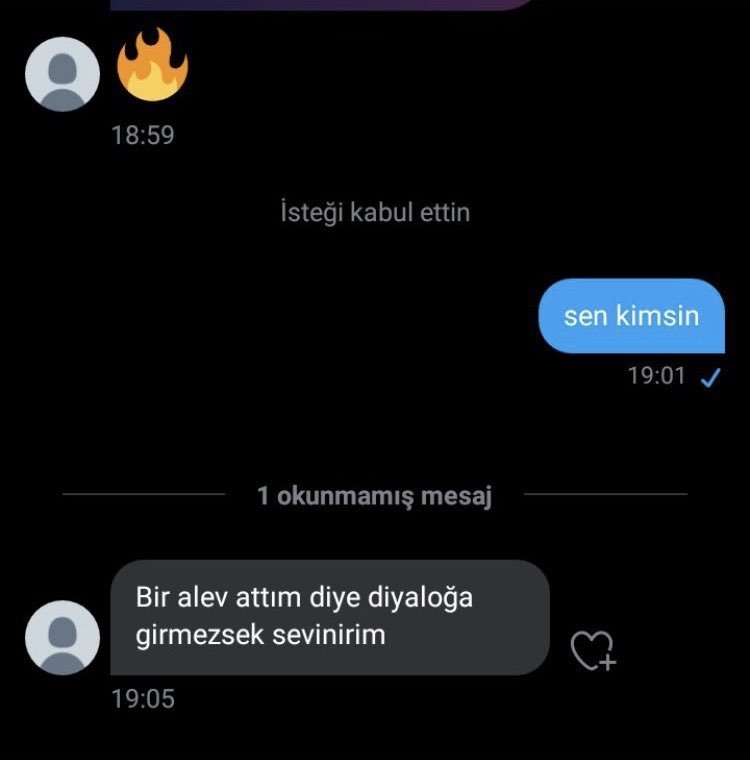This screenshot has width=750, height=760.
Task: React to the 'Bir alev attım' message
Action: 592,650
